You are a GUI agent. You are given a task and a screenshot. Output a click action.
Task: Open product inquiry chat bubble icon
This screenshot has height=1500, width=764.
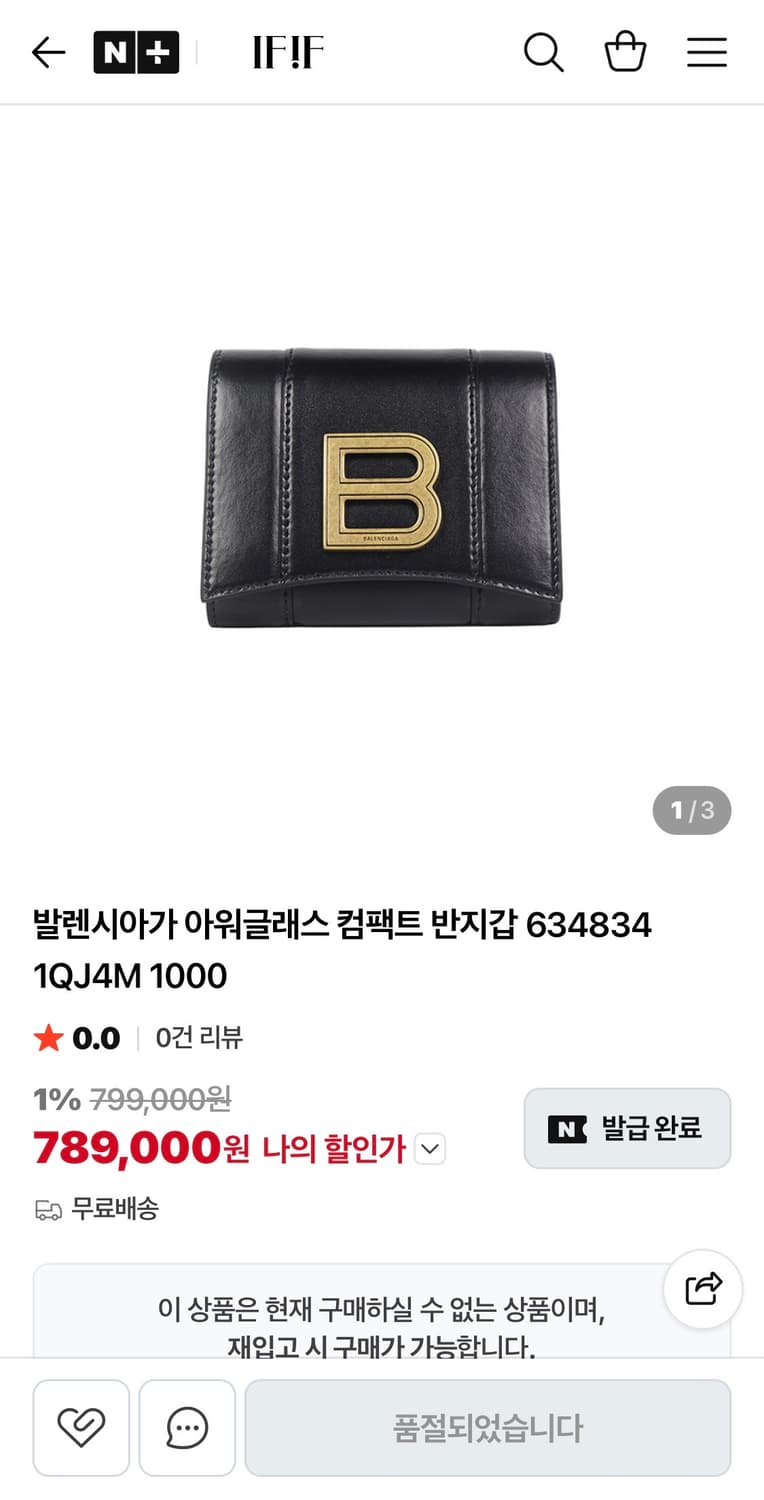tap(187, 1427)
